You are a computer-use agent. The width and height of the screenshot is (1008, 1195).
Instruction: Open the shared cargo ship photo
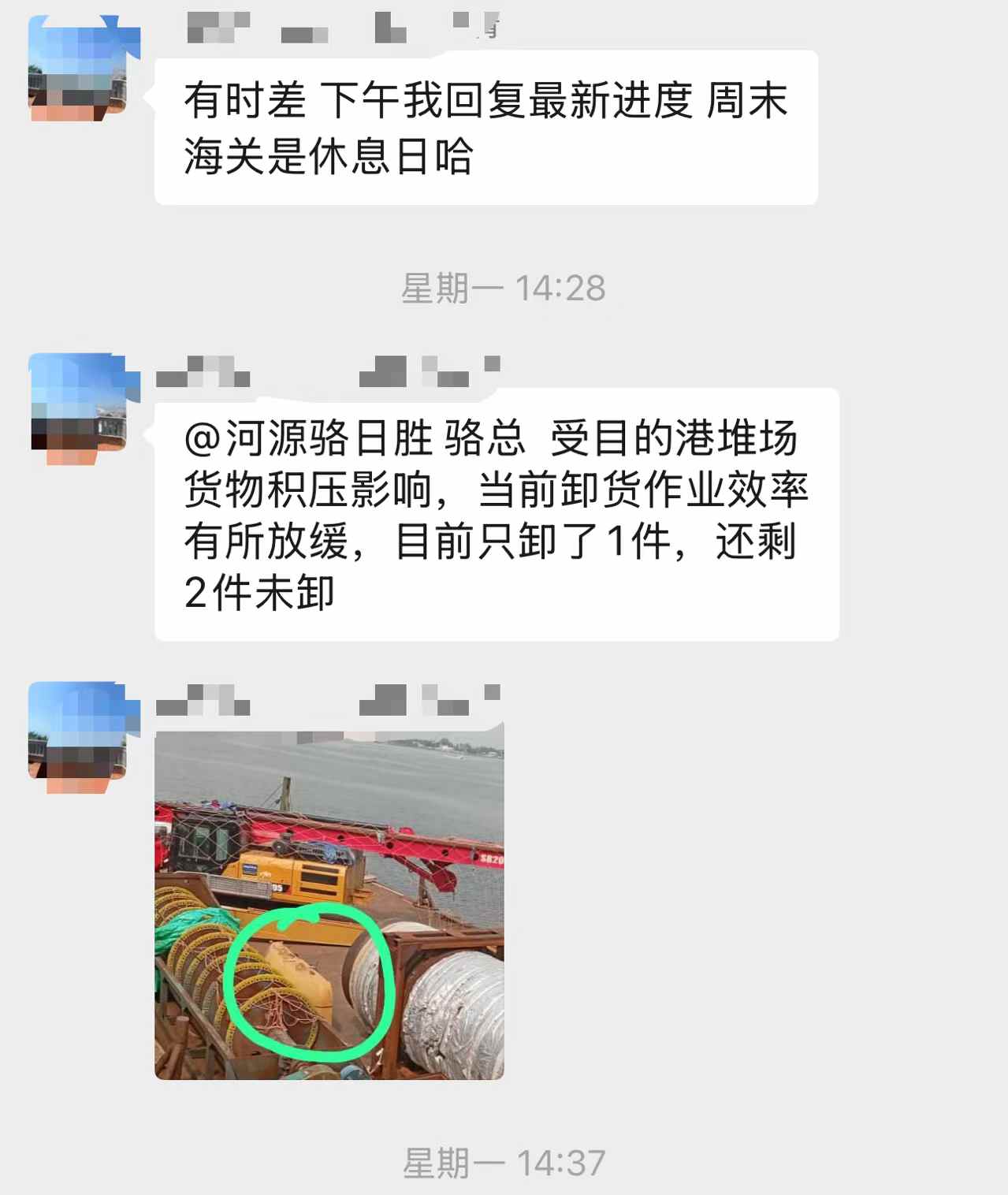coord(329,905)
